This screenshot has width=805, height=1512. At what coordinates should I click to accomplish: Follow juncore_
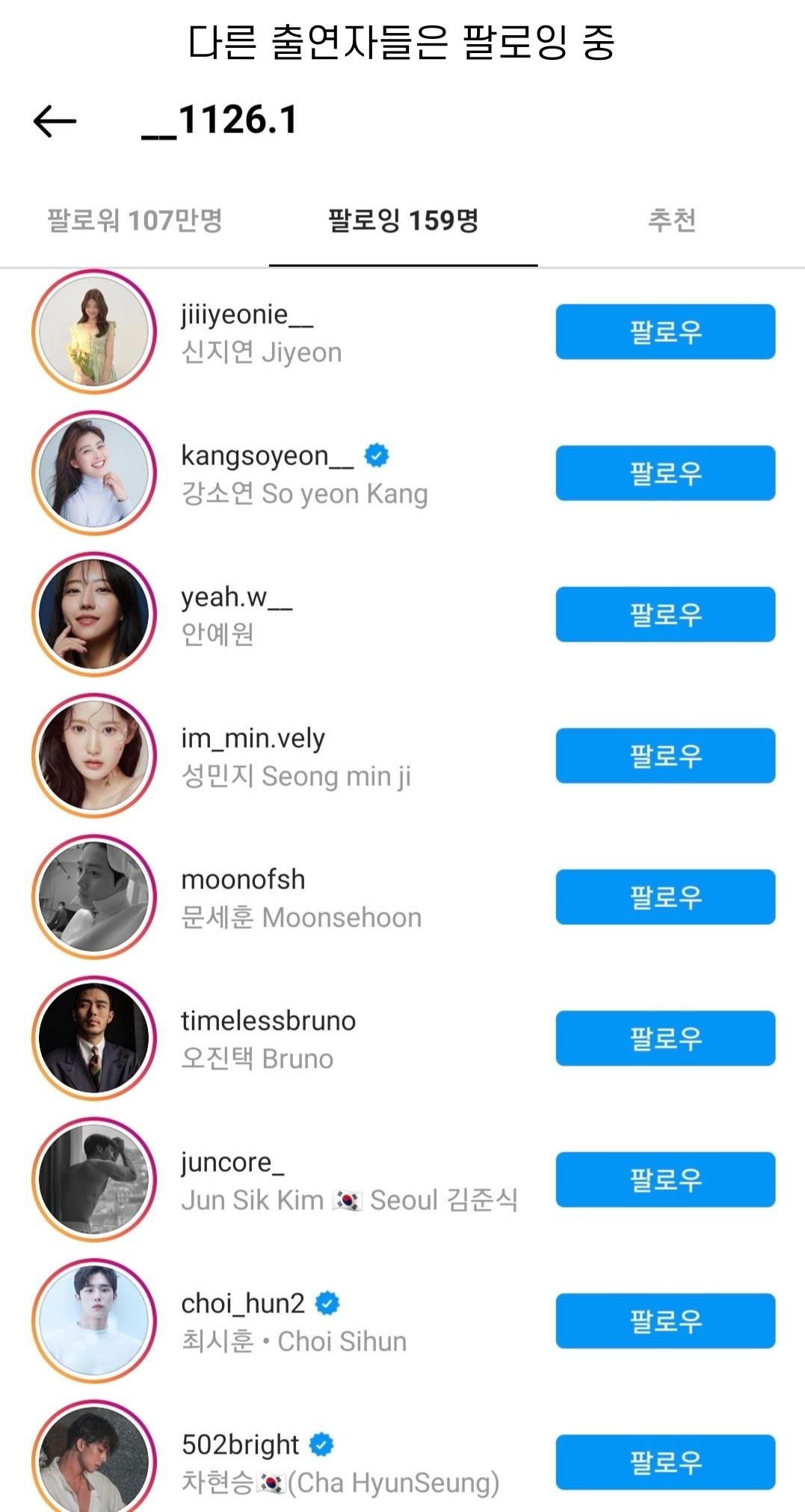tap(664, 1179)
